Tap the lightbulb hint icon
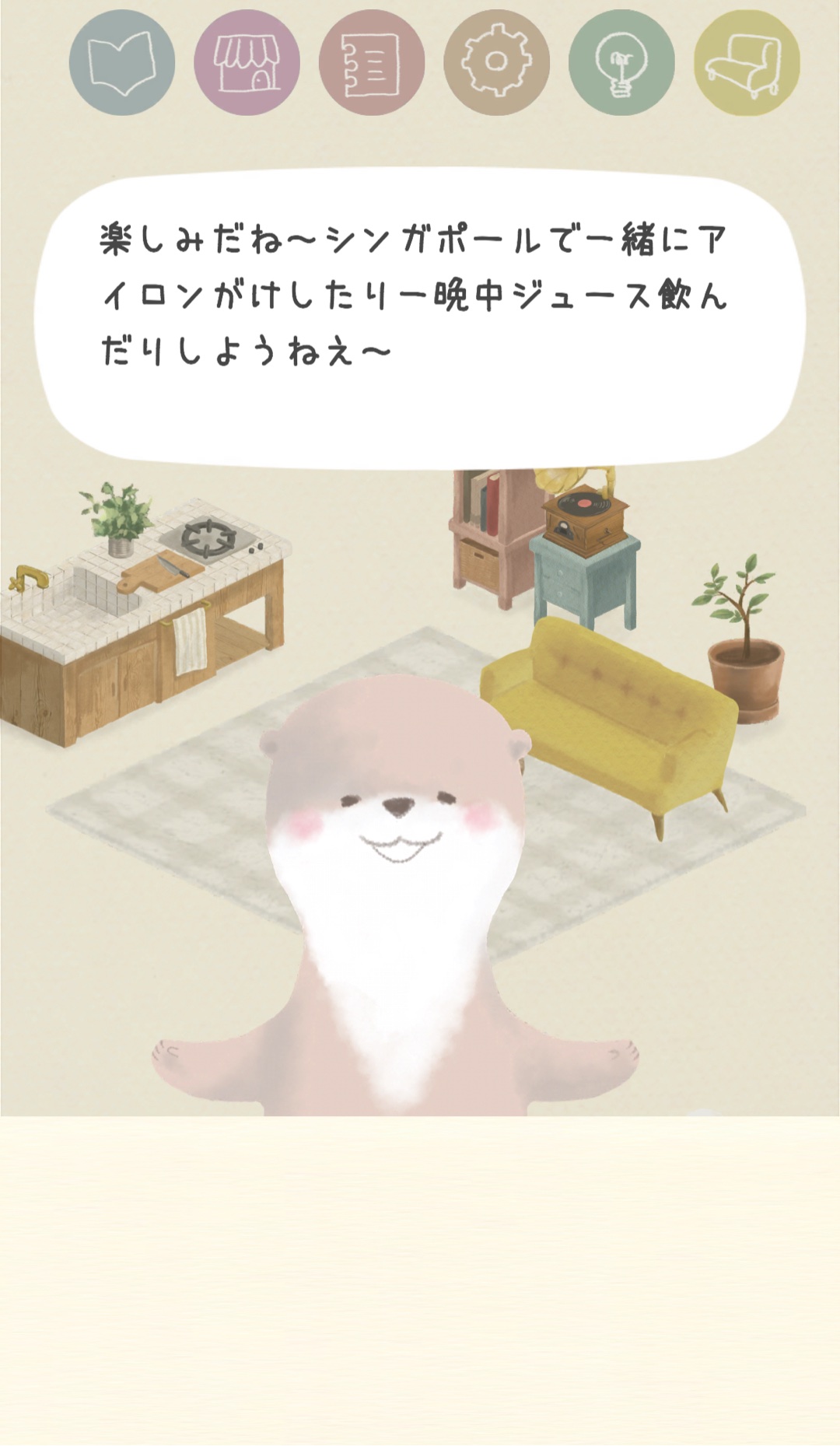This screenshot has height=1446, width=840. 621,63
